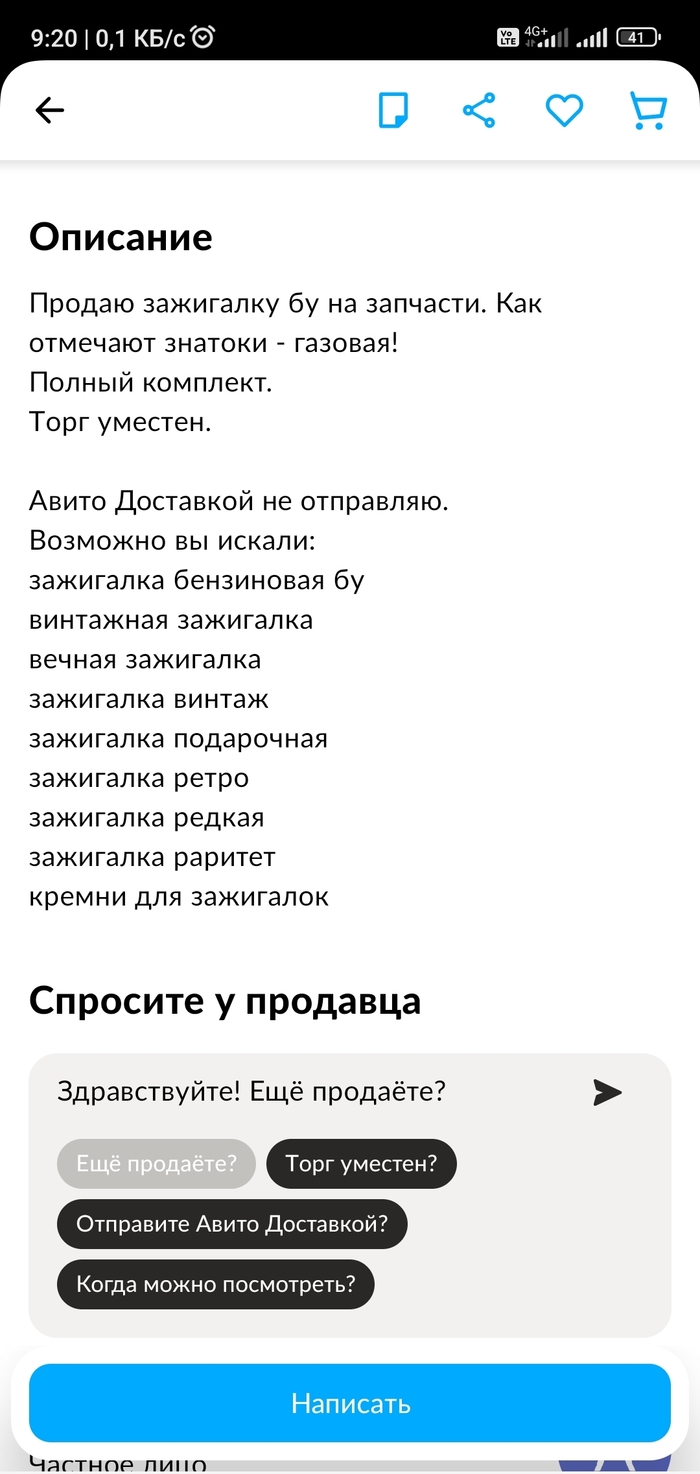Screen dimensions: 700x1474
Task: Select the "Когда можно посмотреть?" chip
Action: click(215, 1284)
